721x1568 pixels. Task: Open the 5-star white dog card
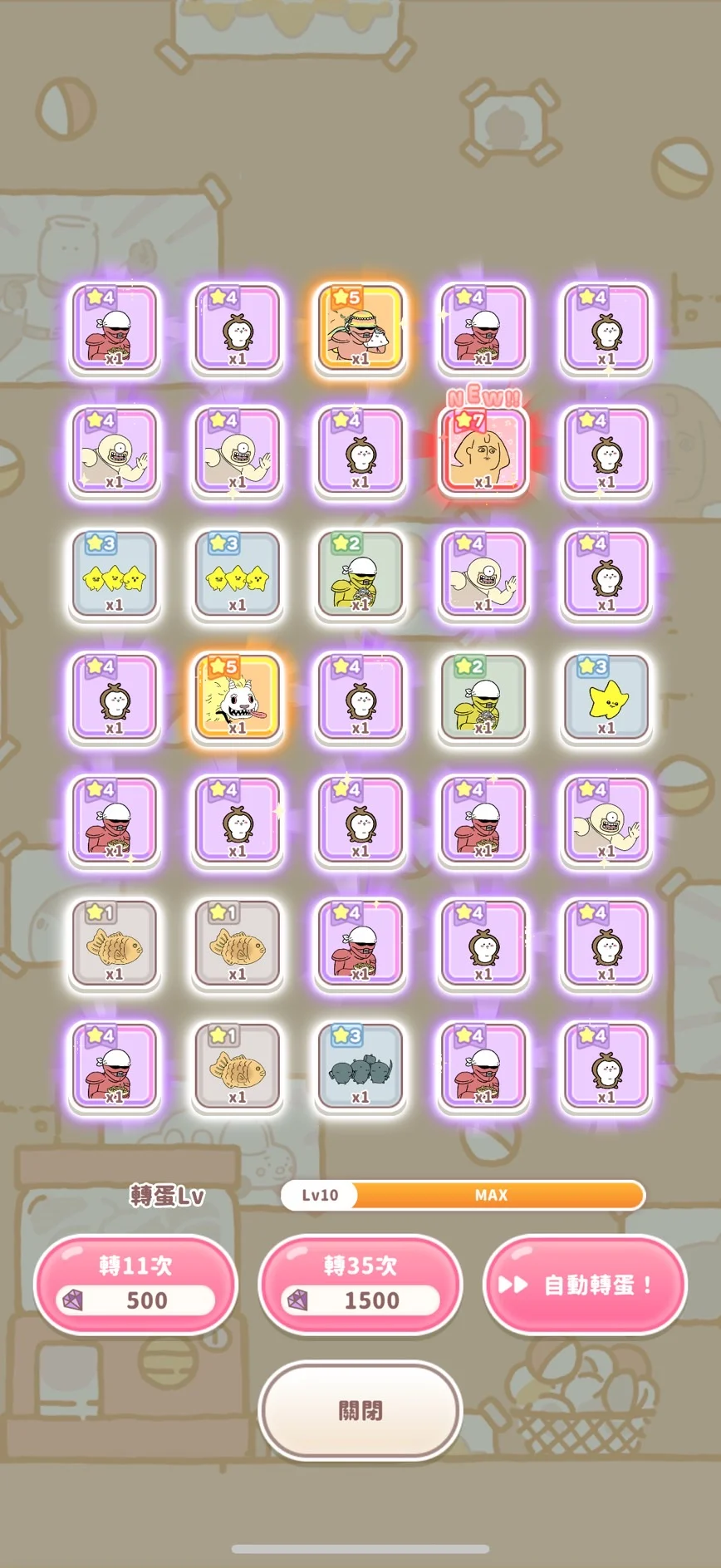pos(237,698)
